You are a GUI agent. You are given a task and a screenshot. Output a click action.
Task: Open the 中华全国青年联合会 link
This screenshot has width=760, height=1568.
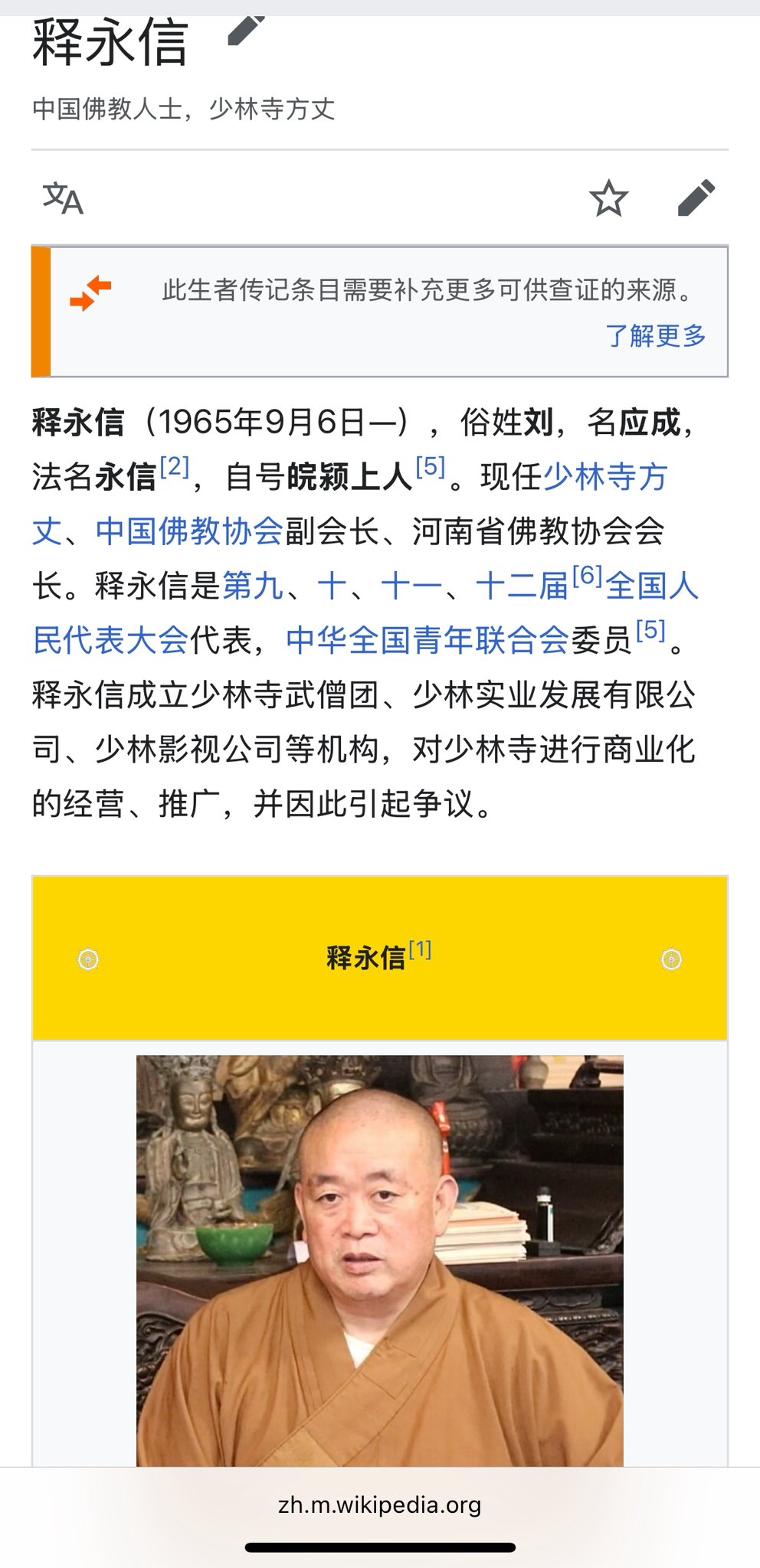pos(427,640)
